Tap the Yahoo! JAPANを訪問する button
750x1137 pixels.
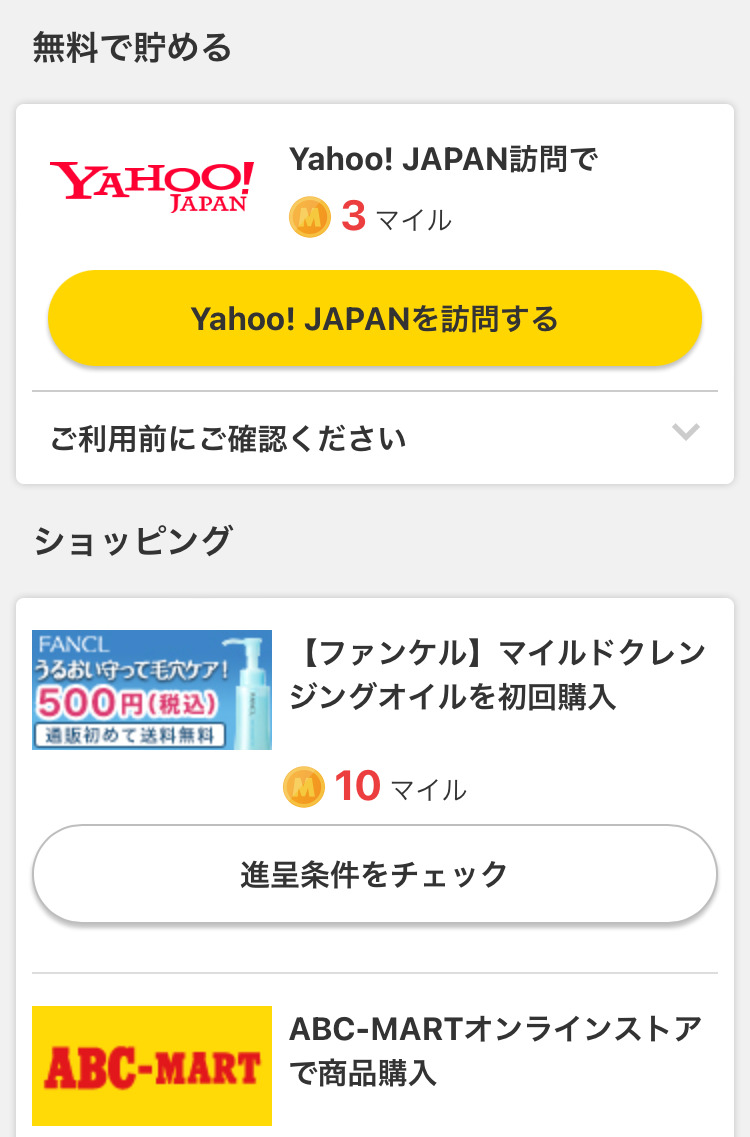pos(374,319)
